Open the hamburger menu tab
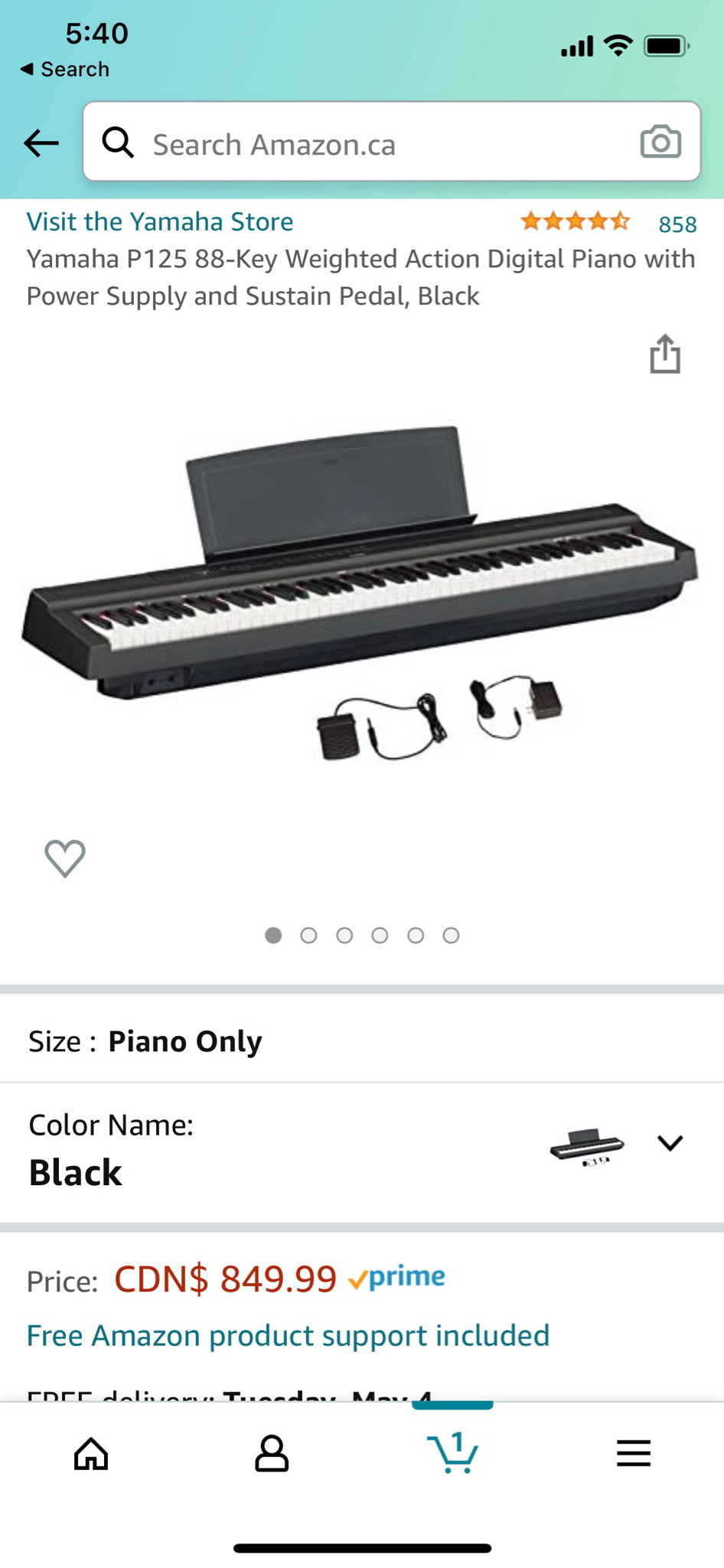 tap(634, 1453)
